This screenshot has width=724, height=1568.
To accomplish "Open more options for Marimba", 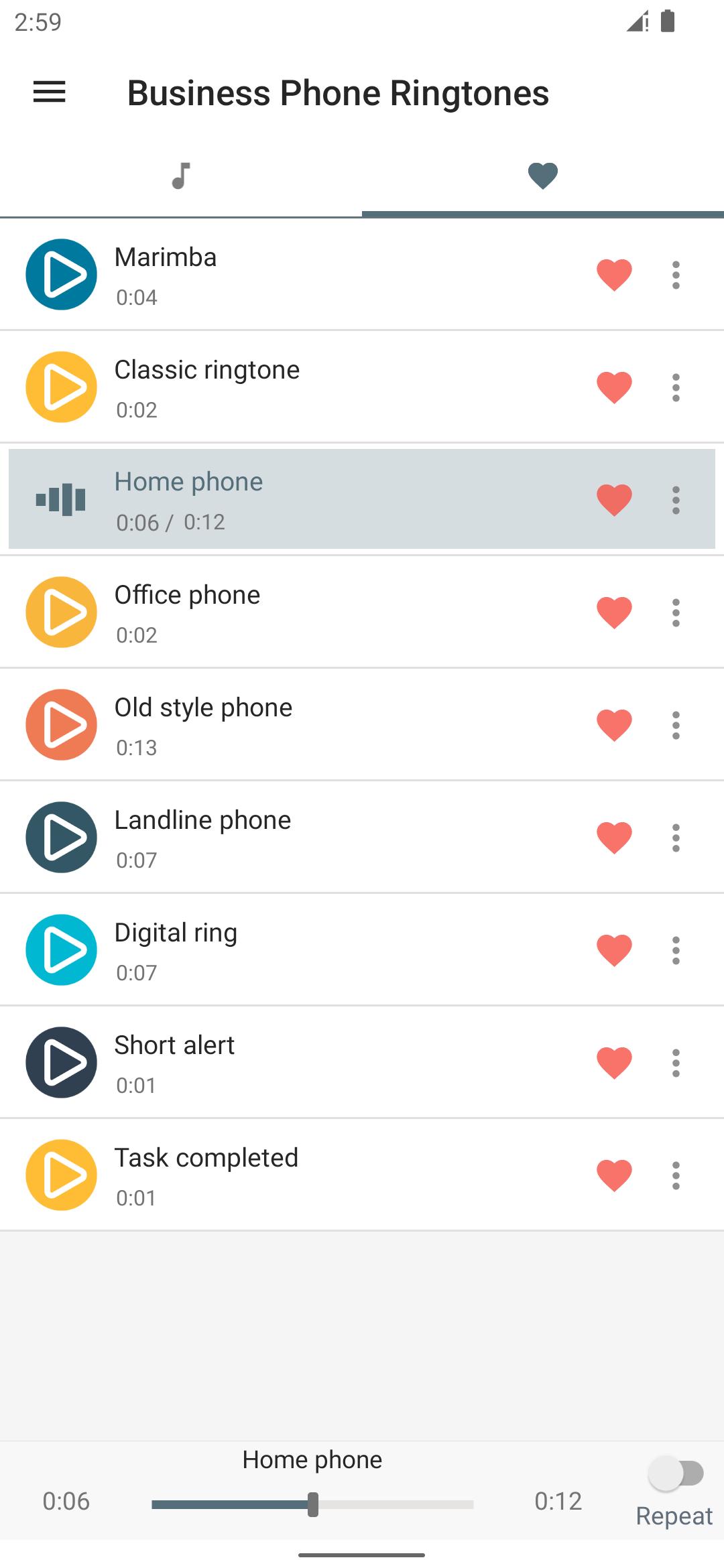I will pos(676,275).
